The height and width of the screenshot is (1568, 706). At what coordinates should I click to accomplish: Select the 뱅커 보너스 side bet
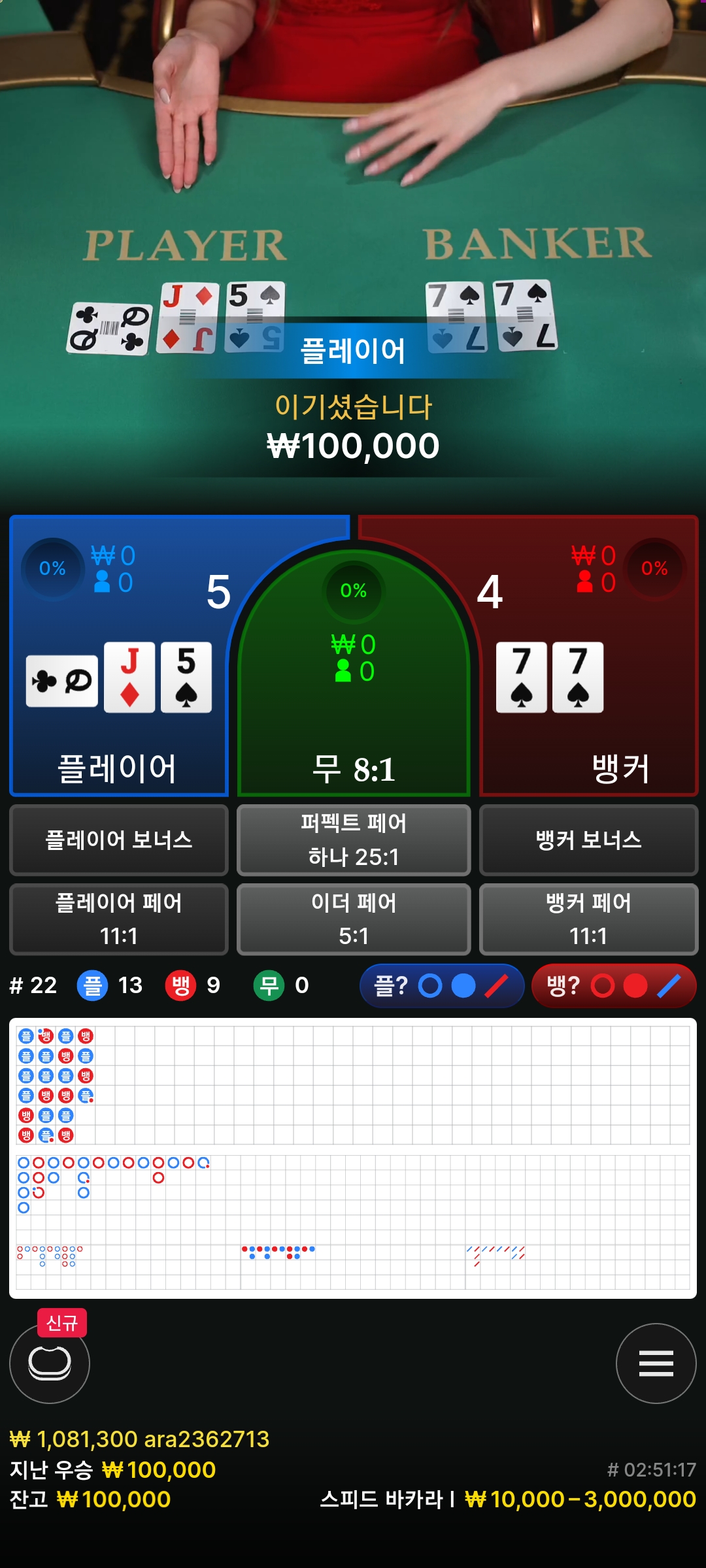point(588,840)
